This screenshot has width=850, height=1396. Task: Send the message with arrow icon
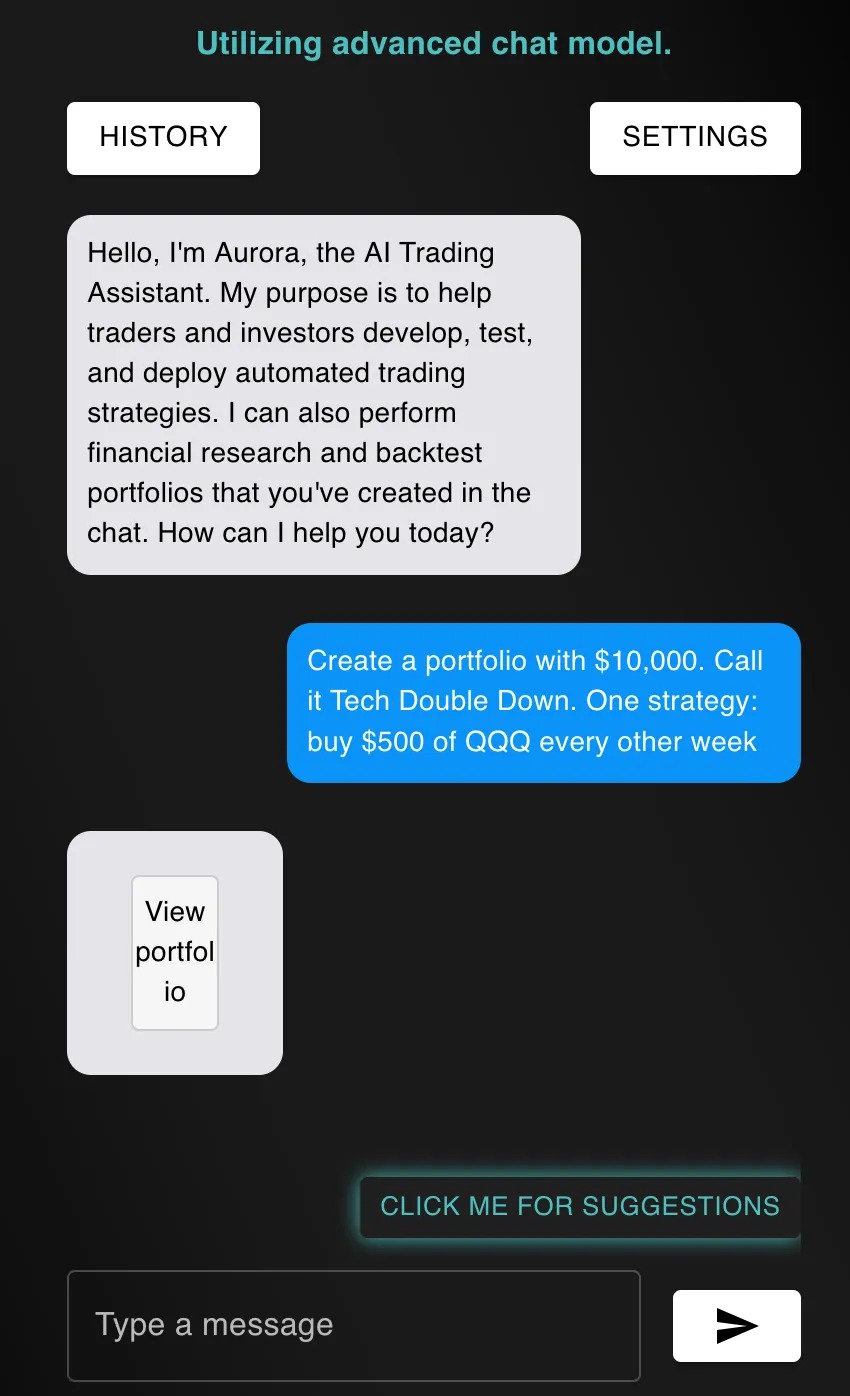click(736, 1326)
